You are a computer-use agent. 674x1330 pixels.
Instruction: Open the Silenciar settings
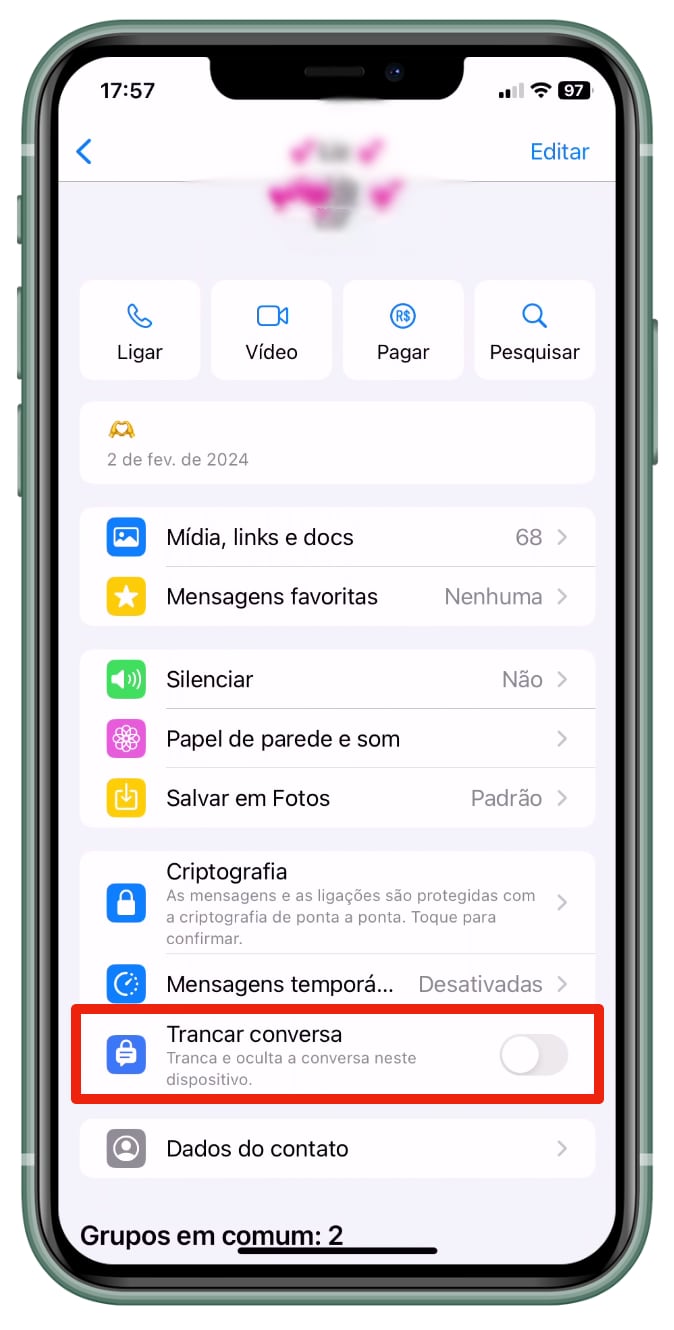(x=337, y=679)
